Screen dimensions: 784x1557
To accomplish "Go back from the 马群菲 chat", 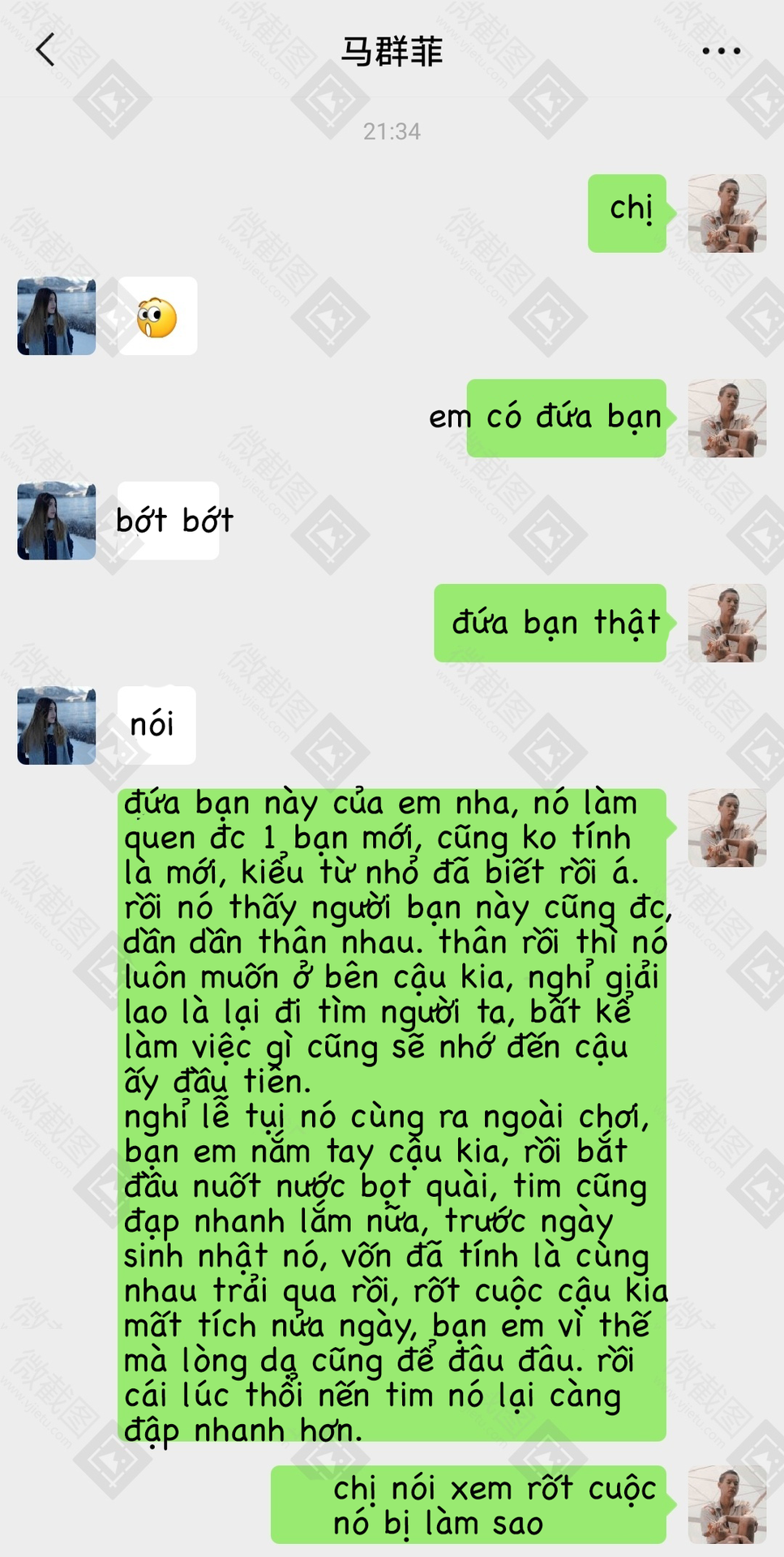I will click(x=45, y=50).
